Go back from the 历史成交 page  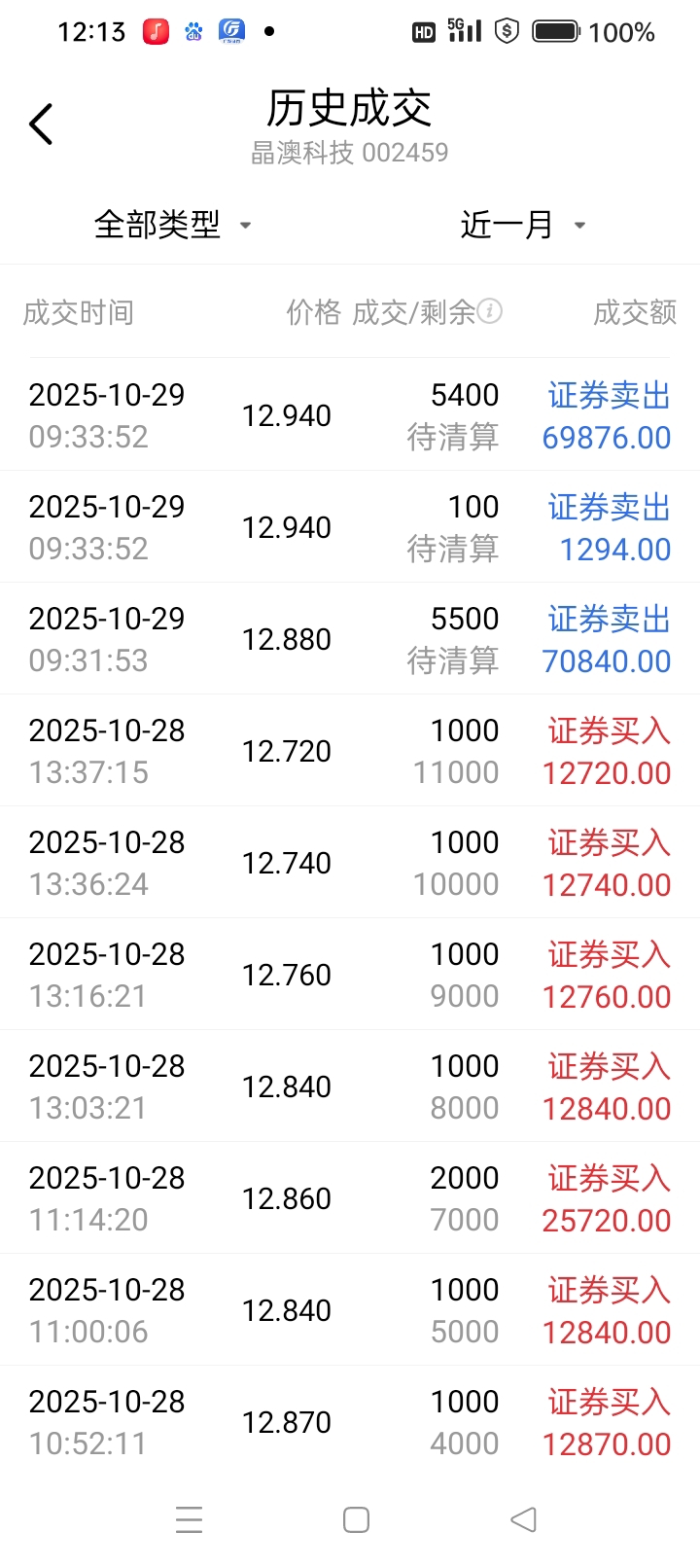click(x=41, y=125)
